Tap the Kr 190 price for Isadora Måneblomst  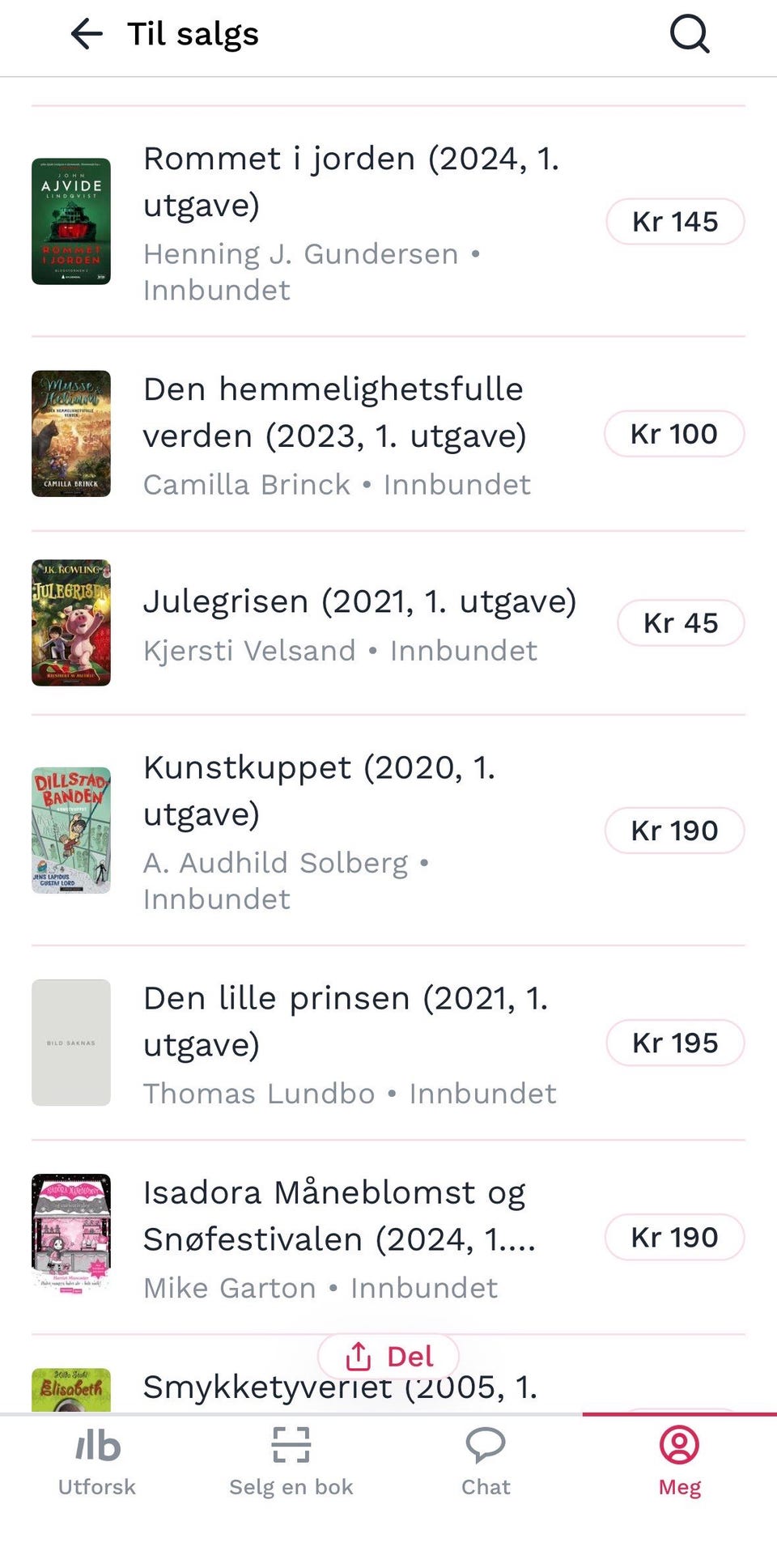click(675, 1237)
